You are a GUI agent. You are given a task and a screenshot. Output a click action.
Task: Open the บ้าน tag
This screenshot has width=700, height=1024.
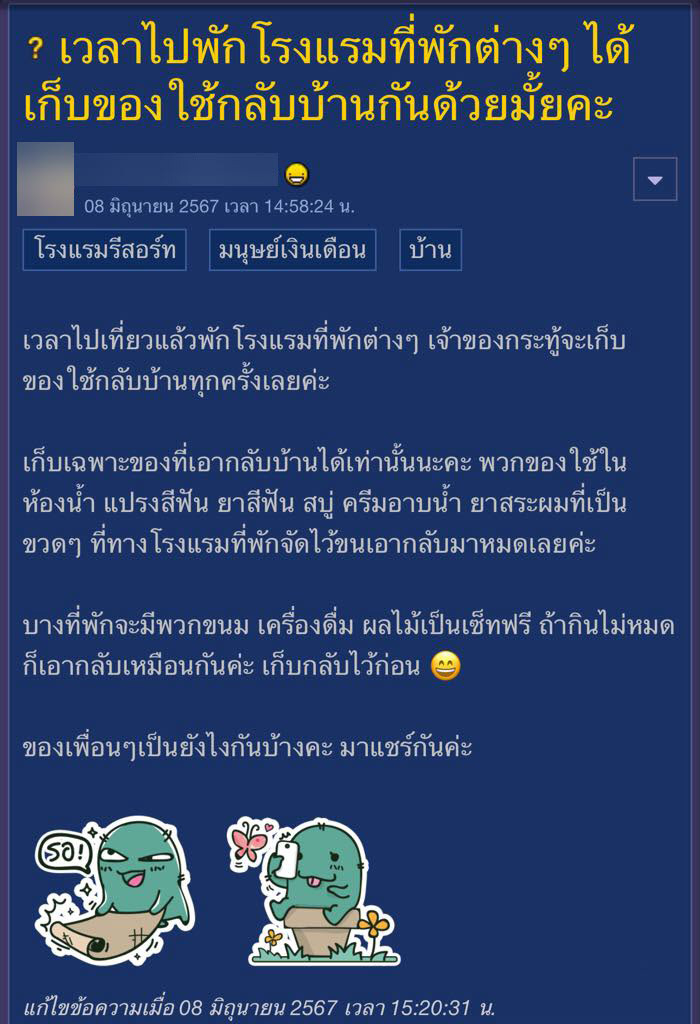430,250
